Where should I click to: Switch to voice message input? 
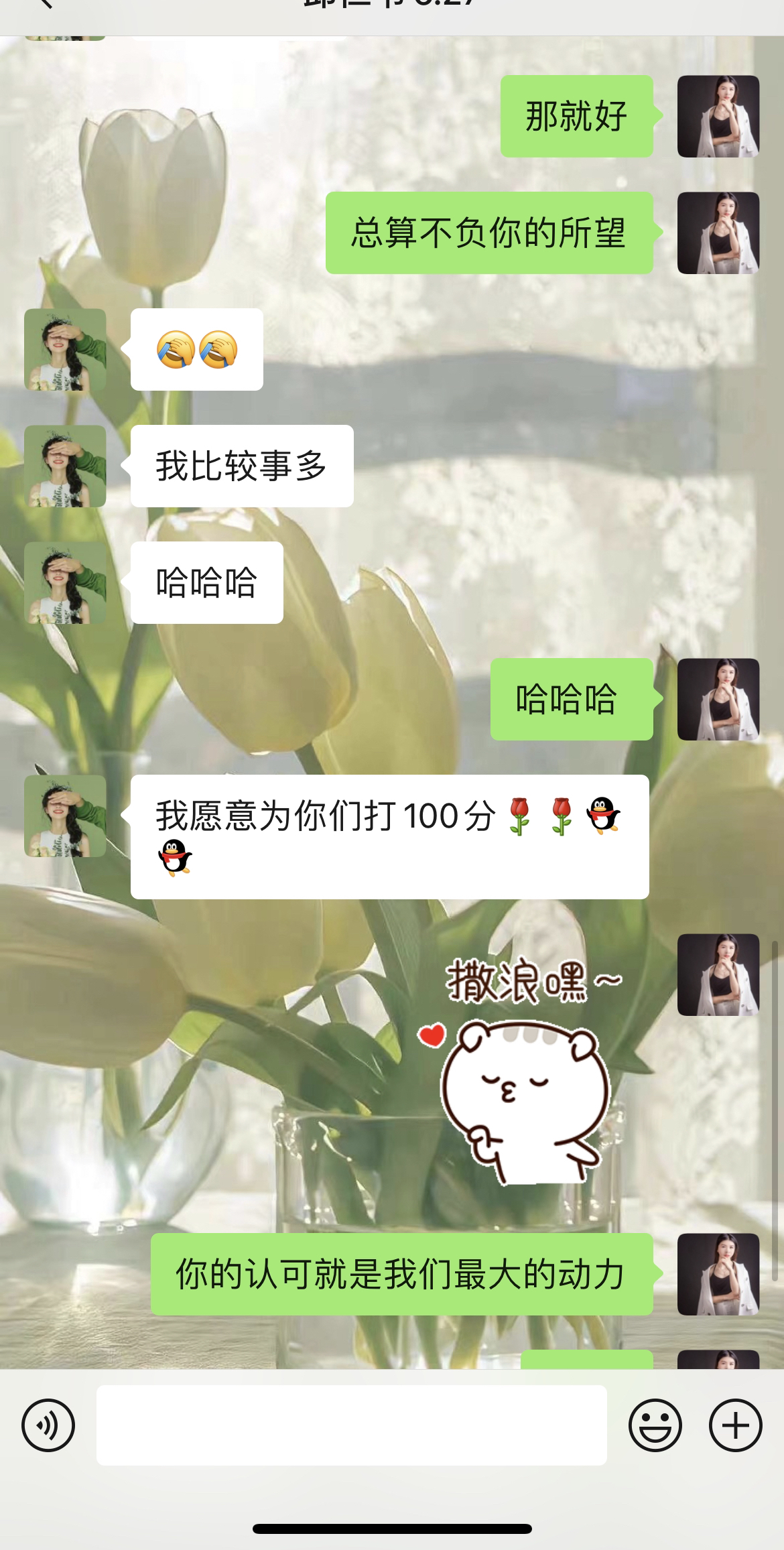pos(48,1425)
